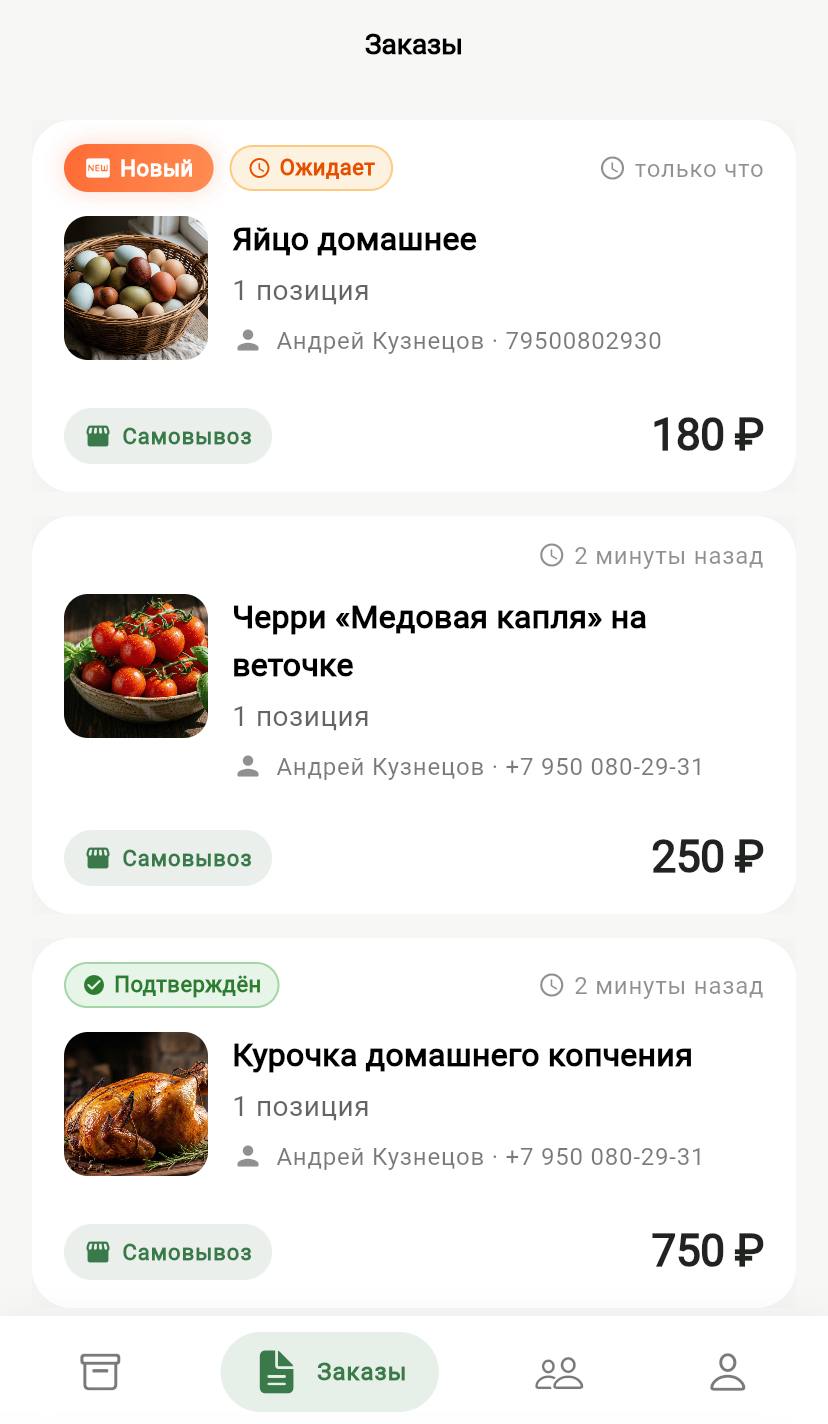Click the clock icon inside the Ожидает badge

[256, 168]
